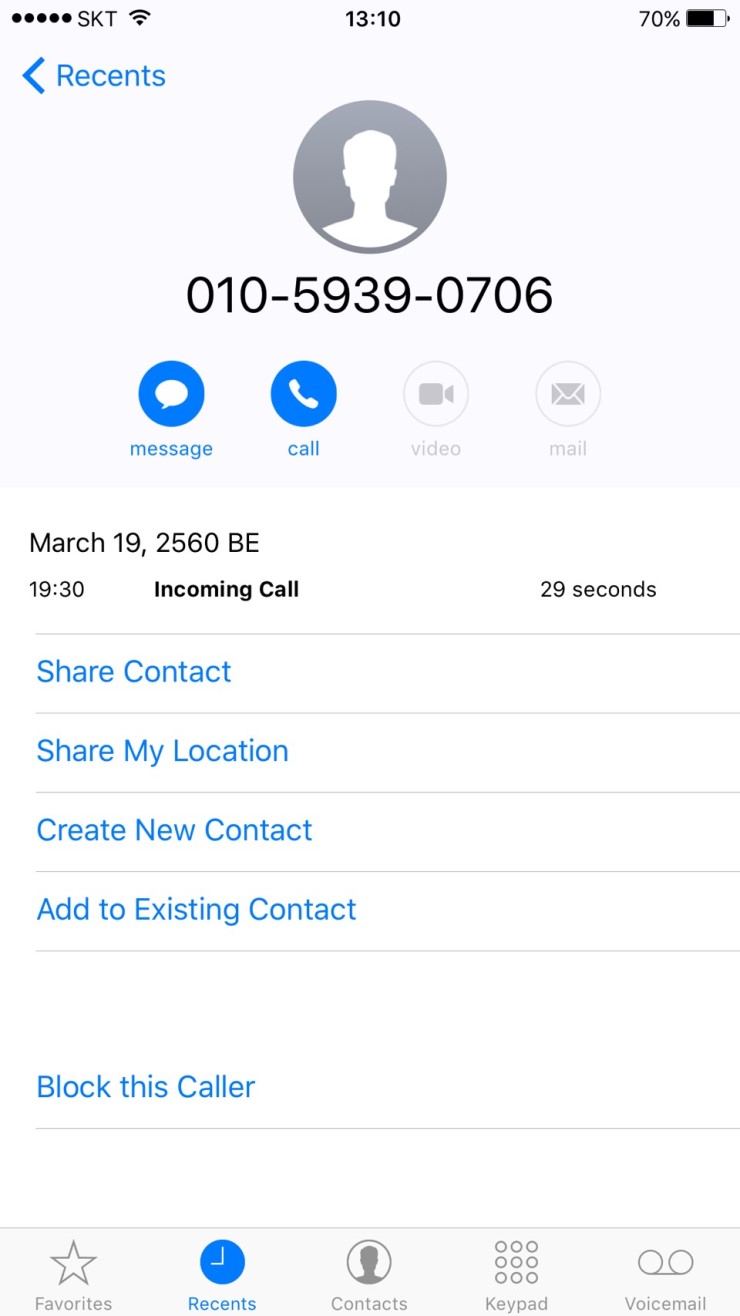The width and height of the screenshot is (740, 1316).
Task: Select the Recents tab
Action: 222,1274
